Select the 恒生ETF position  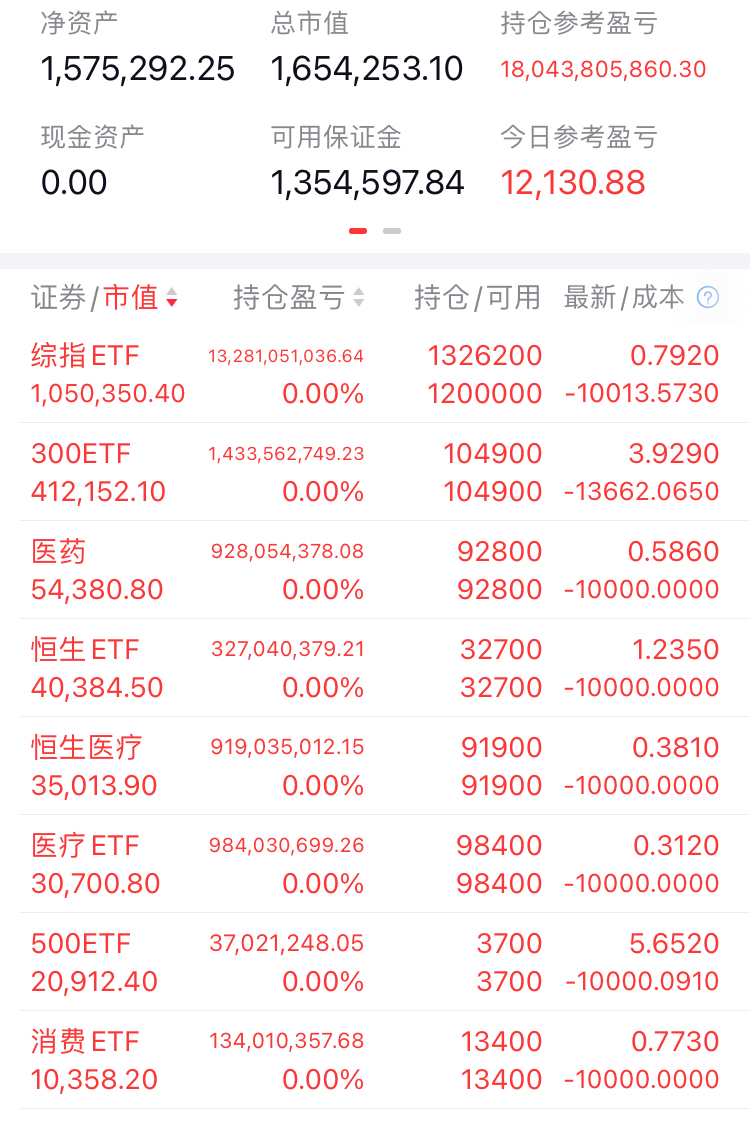(375, 668)
